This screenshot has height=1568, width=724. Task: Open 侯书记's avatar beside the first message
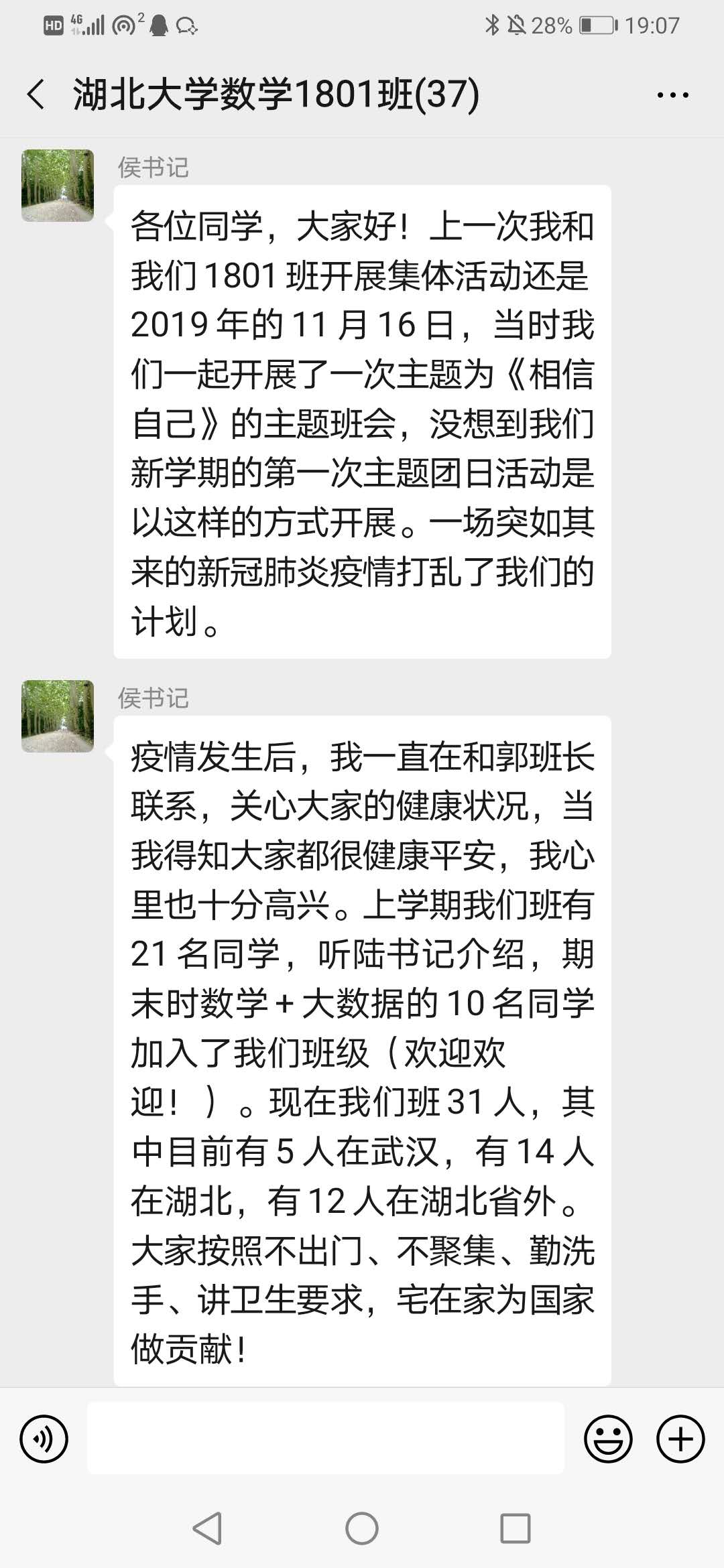[58, 186]
